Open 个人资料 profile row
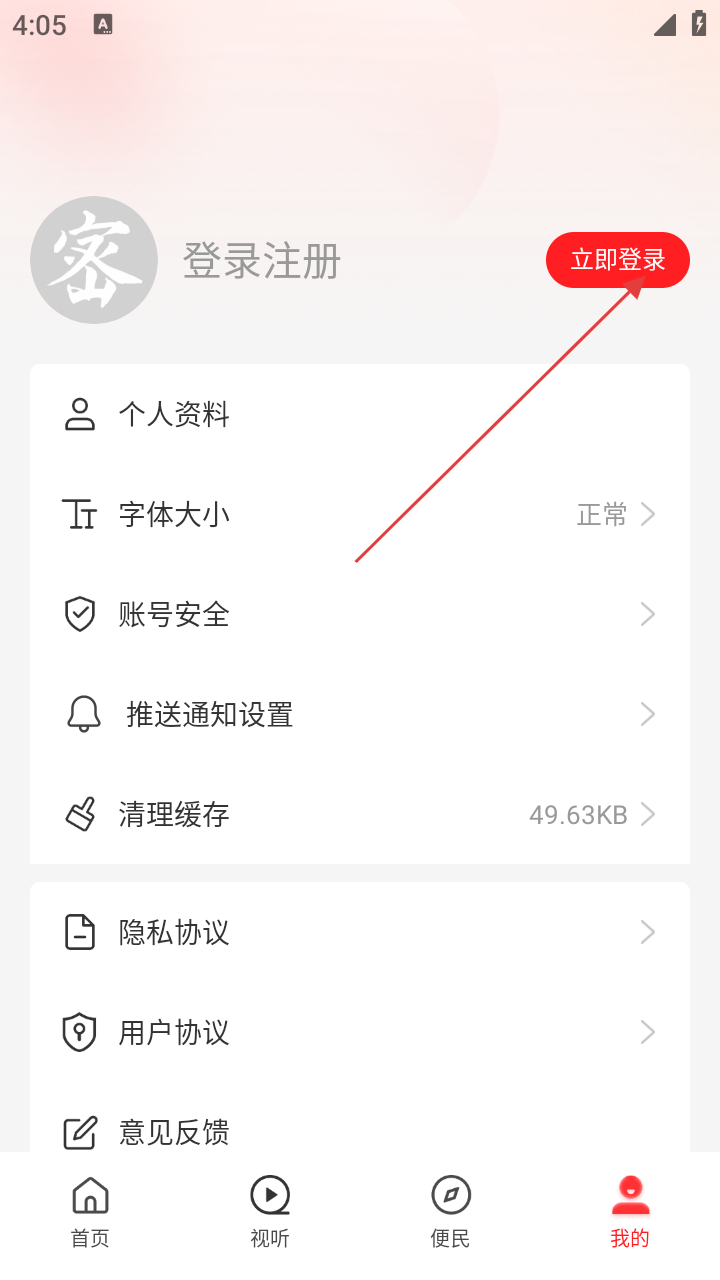Image resolution: width=720 pixels, height=1280 pixels. (x=360, y=414)
